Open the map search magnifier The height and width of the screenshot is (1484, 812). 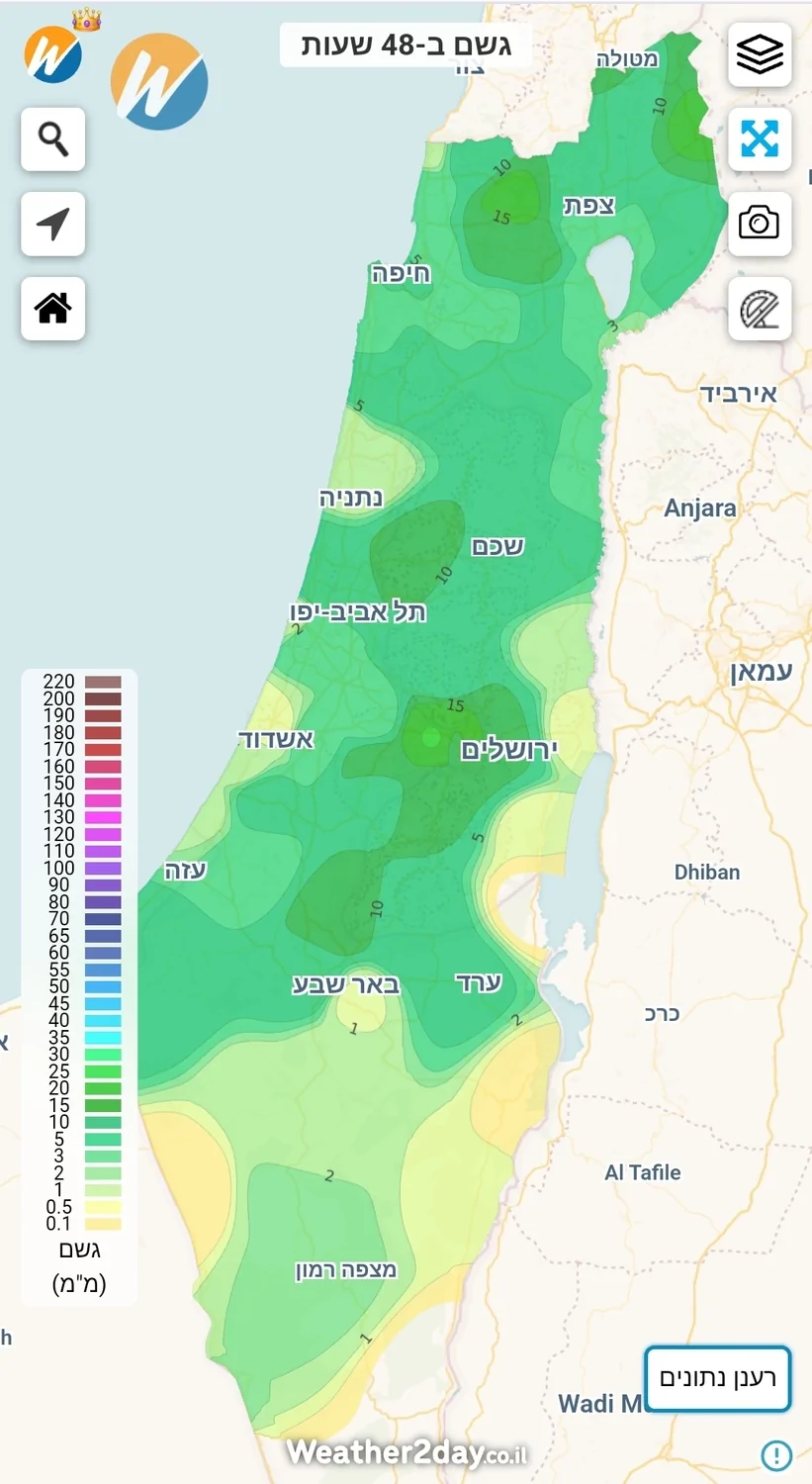(x=53, y=139)
